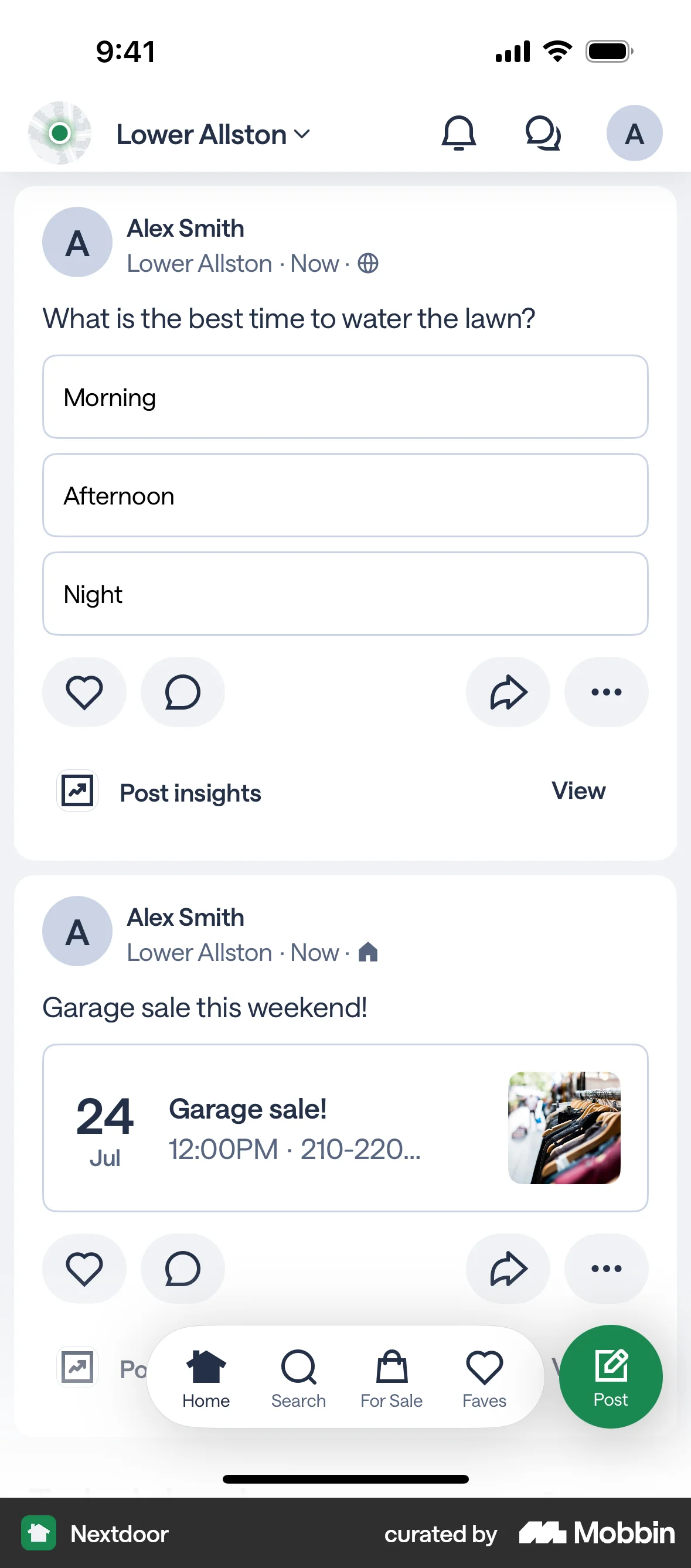Screen dimensions: 691x1568
Task: Share the lawn watering poll post
Action: (x=507, y=691)
